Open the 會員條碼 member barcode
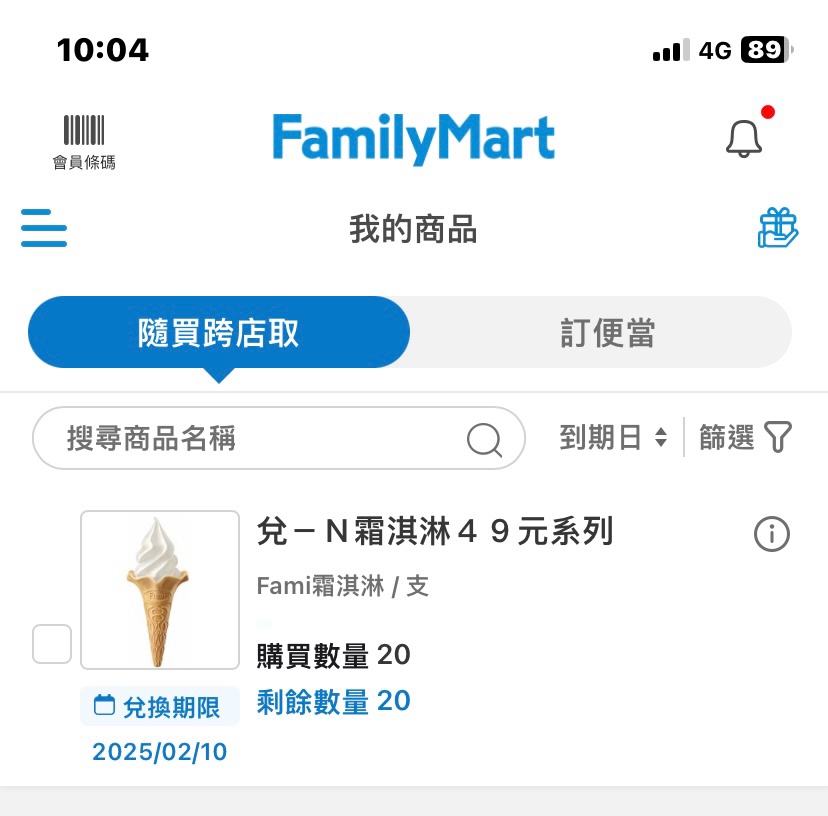Viewport: 828px width, 816px height. pyautogui.click(x=84, y=142)
